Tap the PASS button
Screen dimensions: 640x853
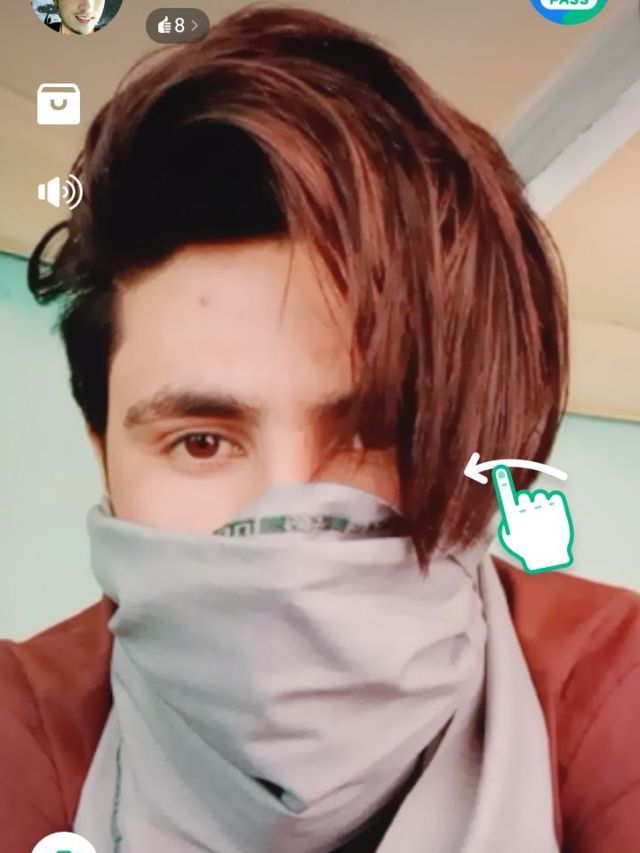(x=568, y=8)
